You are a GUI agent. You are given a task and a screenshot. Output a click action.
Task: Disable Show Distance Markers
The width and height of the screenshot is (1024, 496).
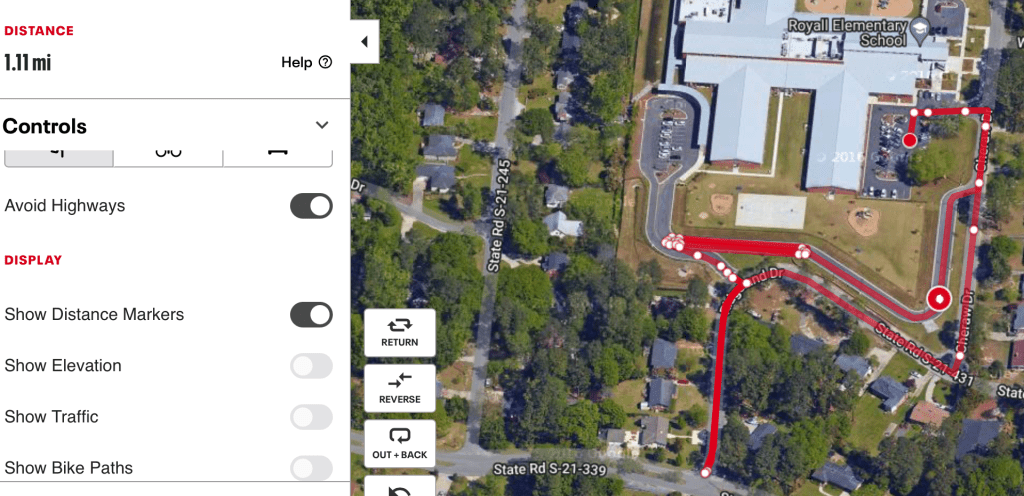(x=311, y=315)
